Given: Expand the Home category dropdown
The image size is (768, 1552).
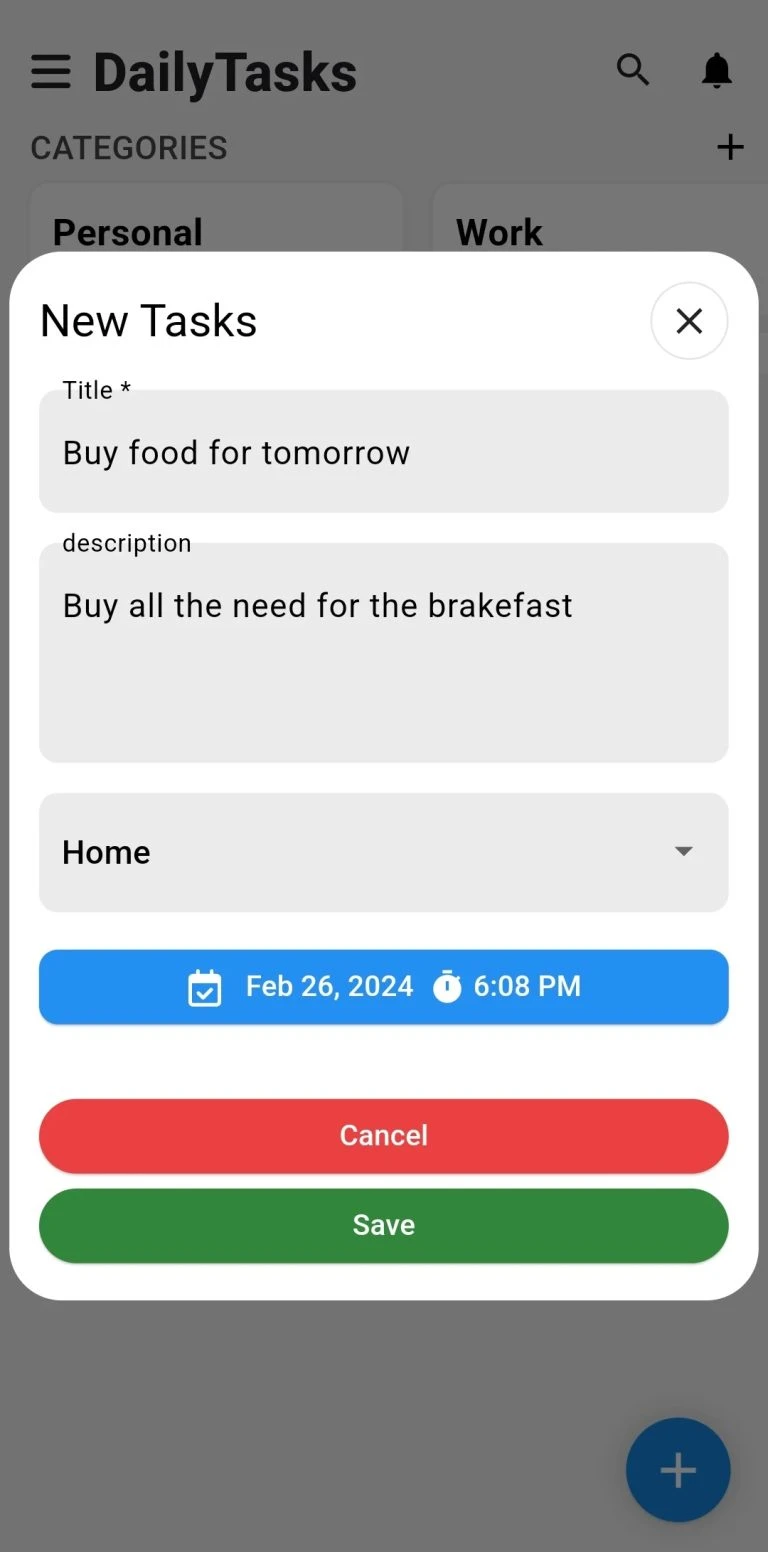Looking at the screenshot, I should tap(384, 852).
